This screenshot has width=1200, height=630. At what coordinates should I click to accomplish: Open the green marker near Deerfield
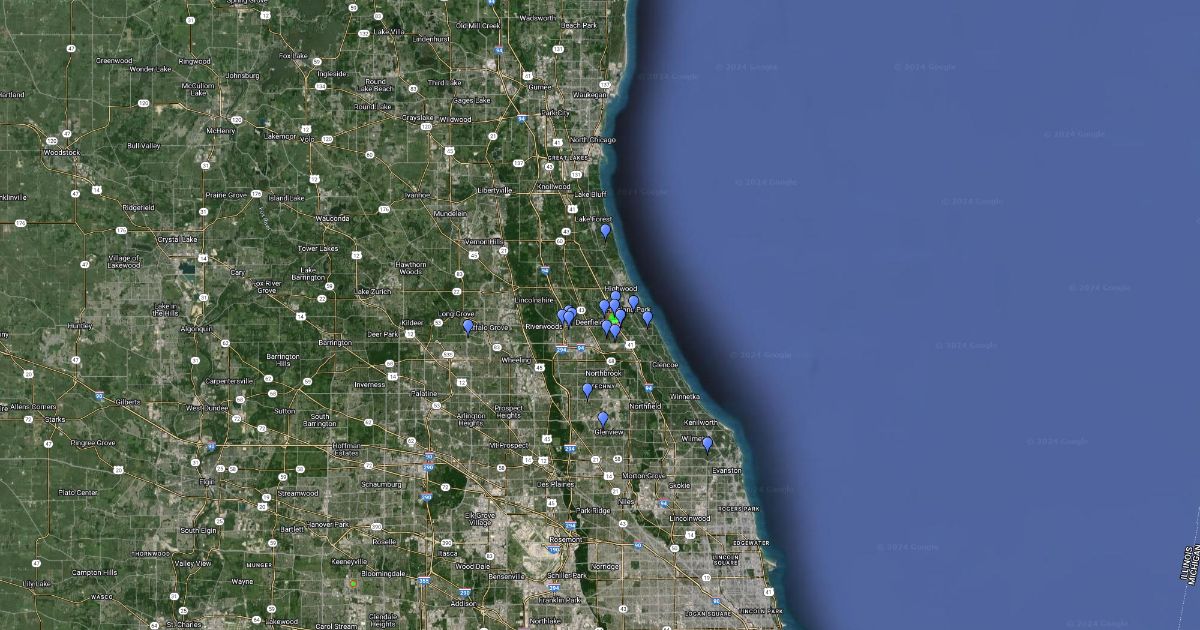click(612, 320)
